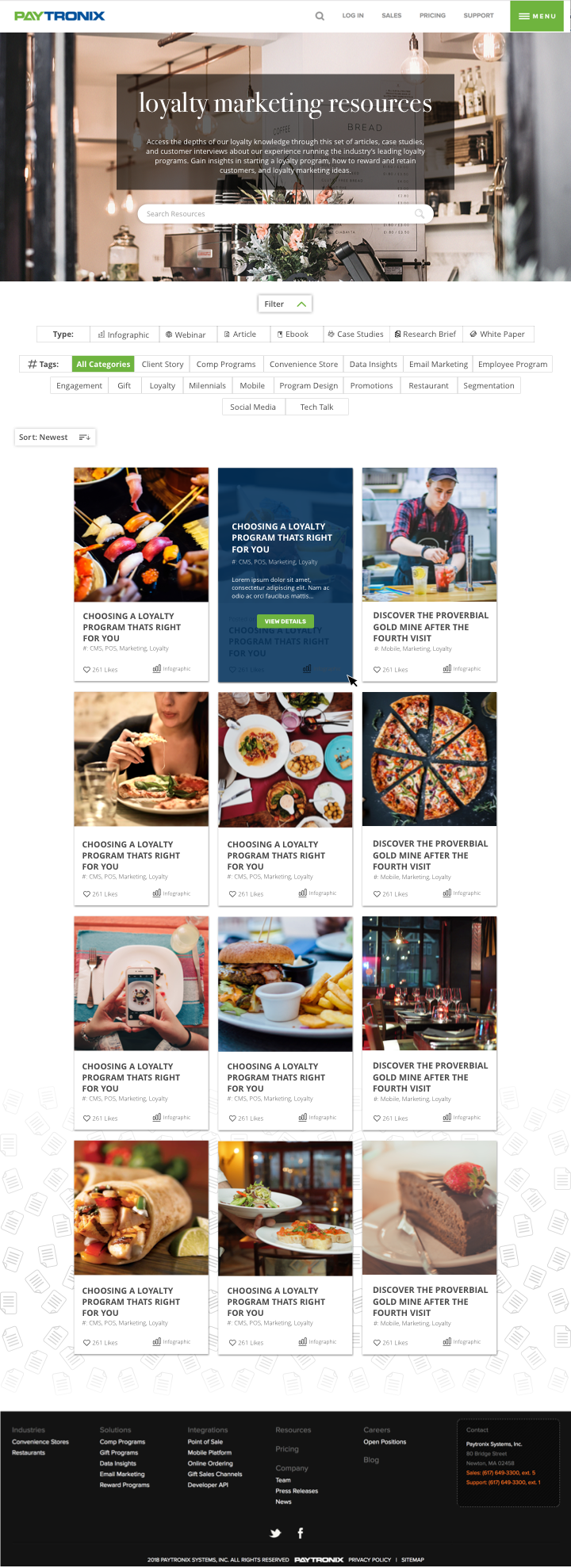Pick the Tech Talk tag
Image resolution: width=571 pixels, height=1568 pixels.
[316, 407]
